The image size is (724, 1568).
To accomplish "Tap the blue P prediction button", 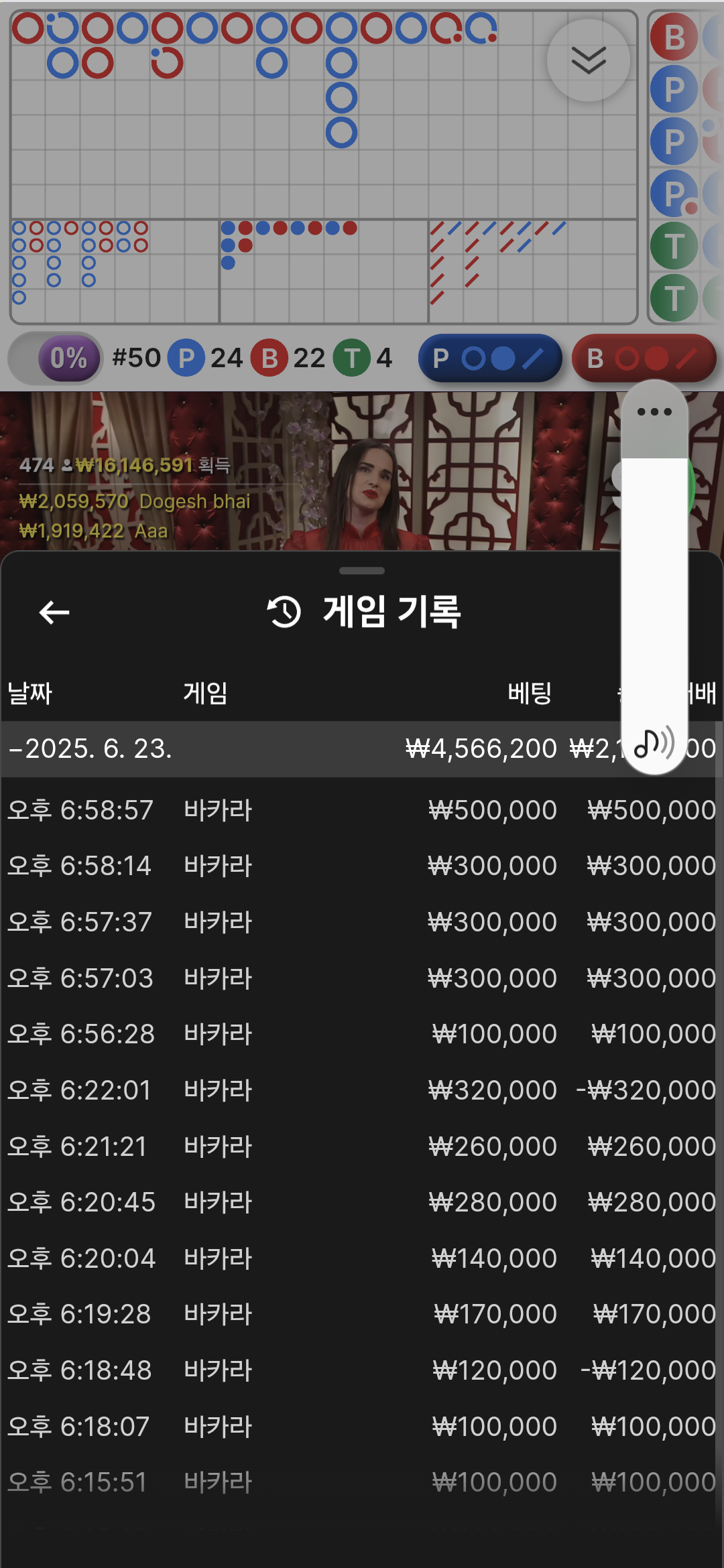I will click(x=490, y=358).
